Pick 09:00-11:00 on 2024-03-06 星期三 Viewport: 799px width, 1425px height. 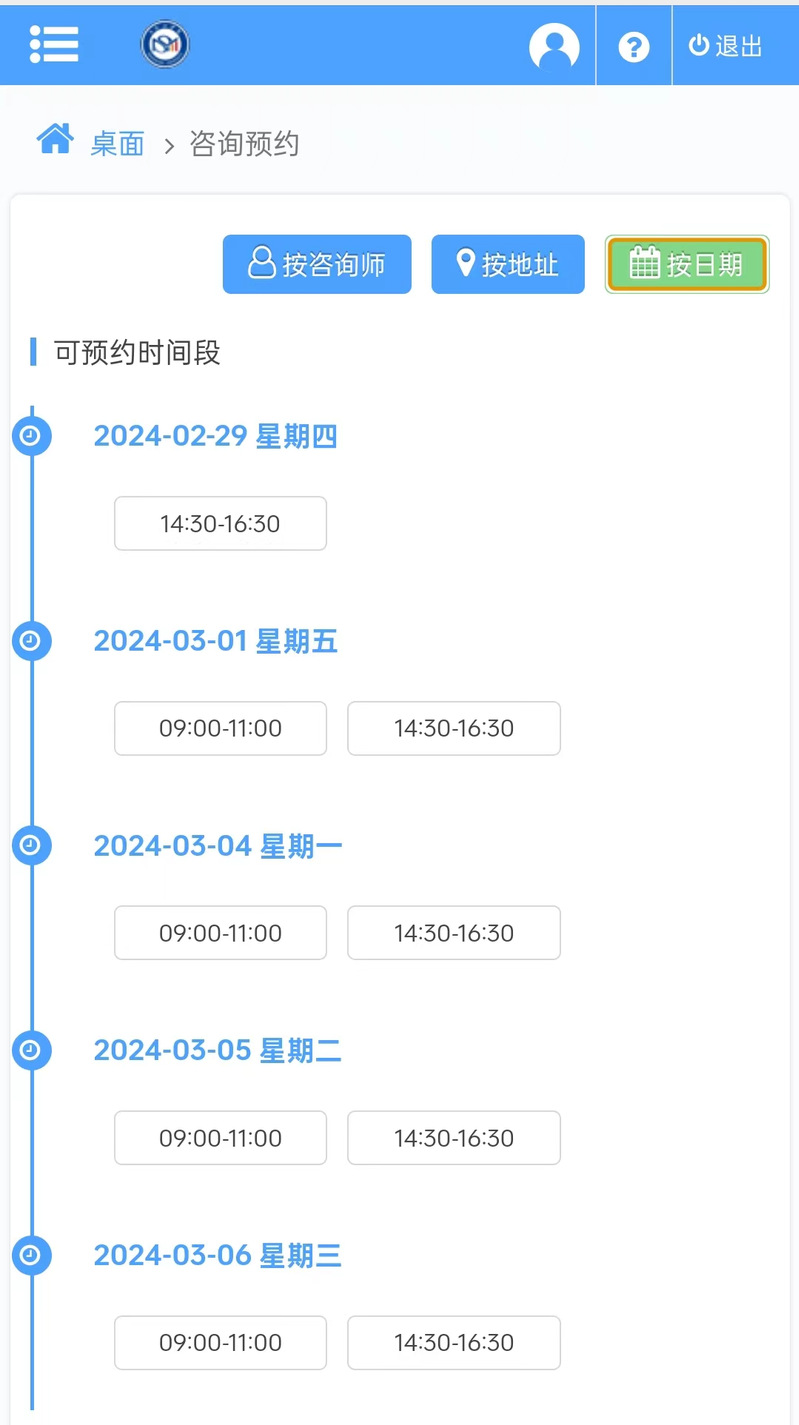(220, 1342)
